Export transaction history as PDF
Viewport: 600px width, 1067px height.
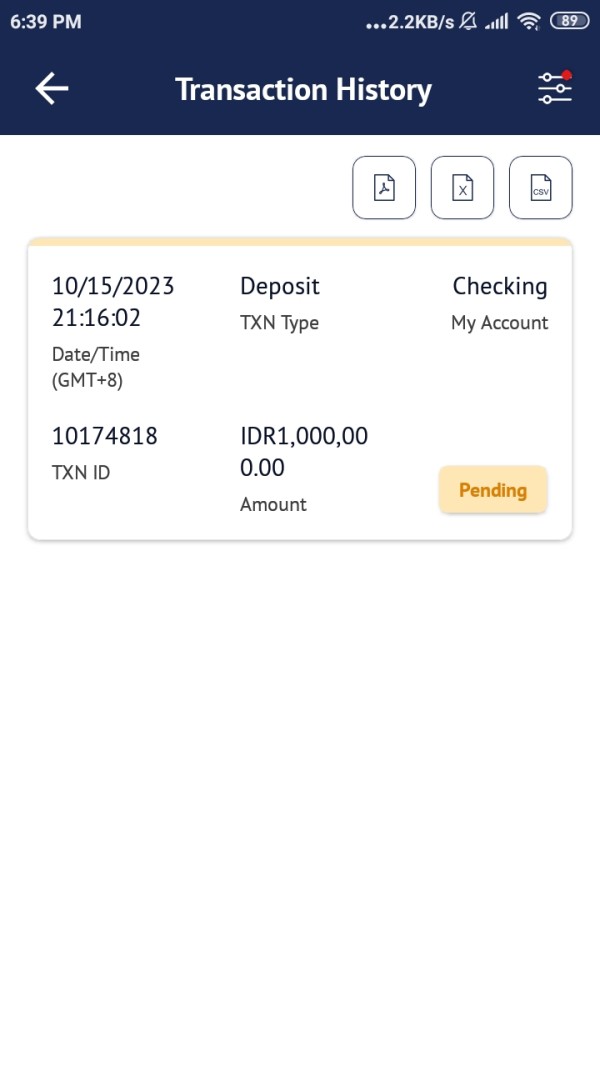tap(384, 188)
